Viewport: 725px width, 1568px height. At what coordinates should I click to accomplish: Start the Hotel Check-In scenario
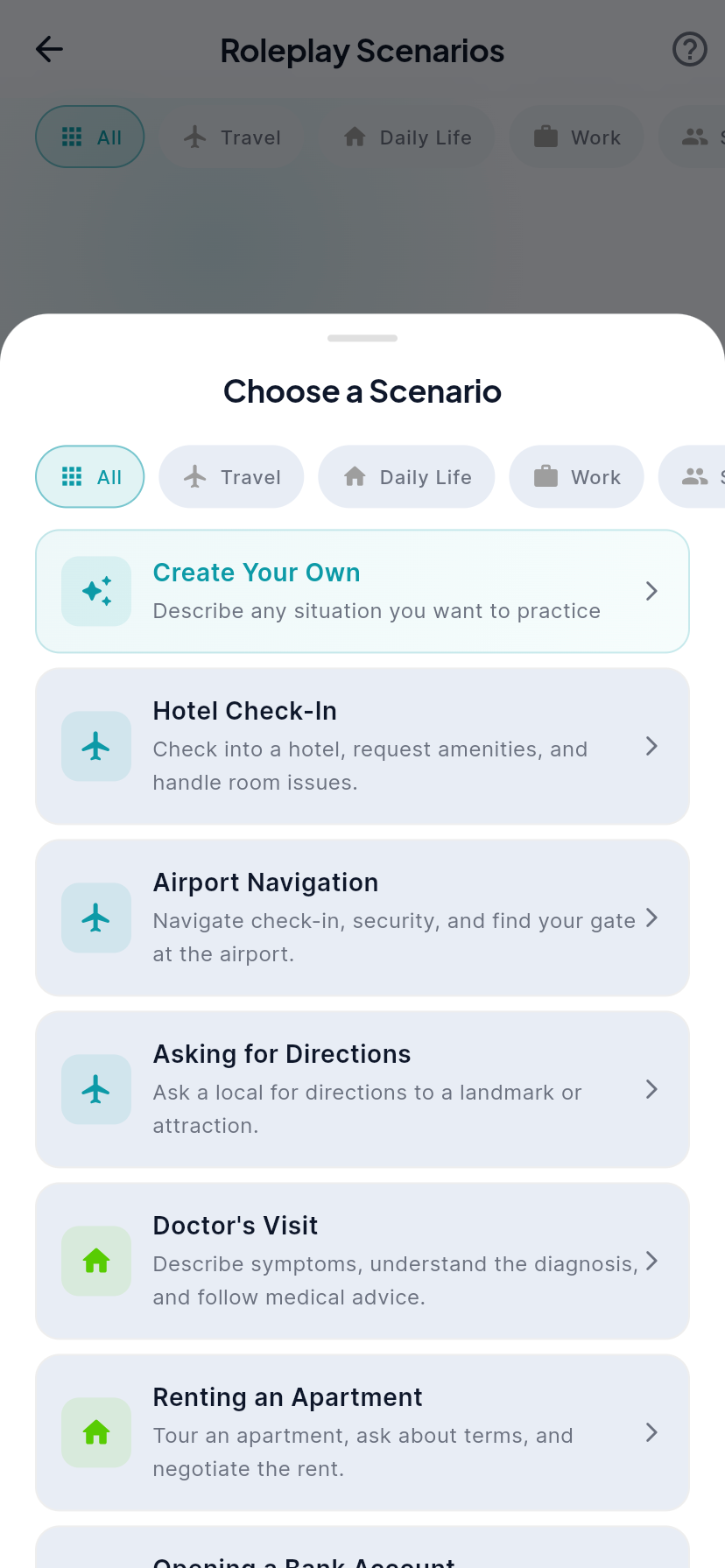[362, 746]
